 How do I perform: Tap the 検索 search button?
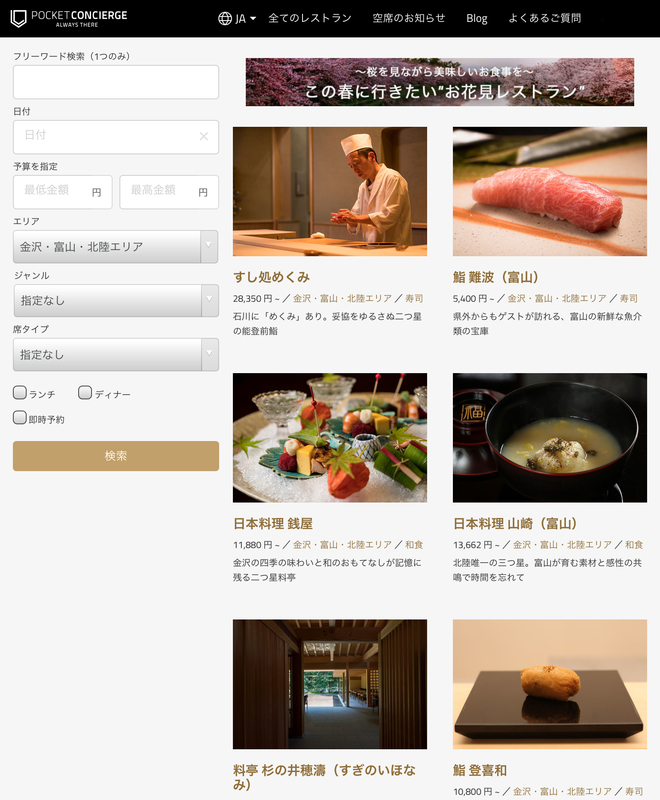116,456
